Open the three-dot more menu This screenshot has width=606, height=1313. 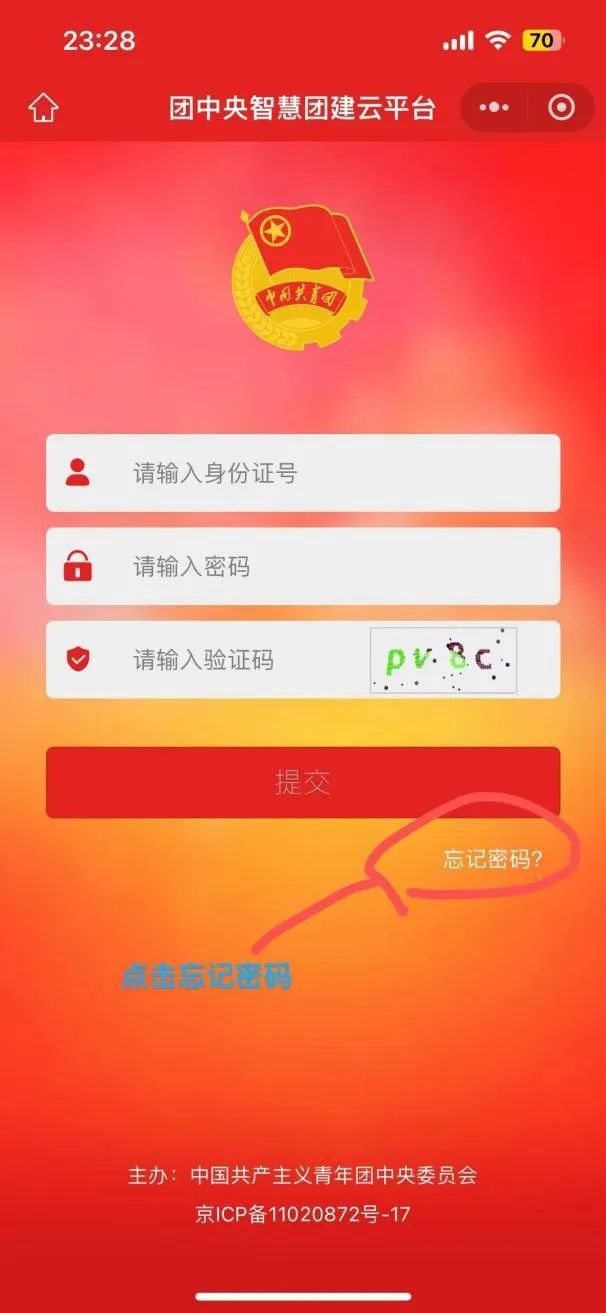tap(495, 107)
